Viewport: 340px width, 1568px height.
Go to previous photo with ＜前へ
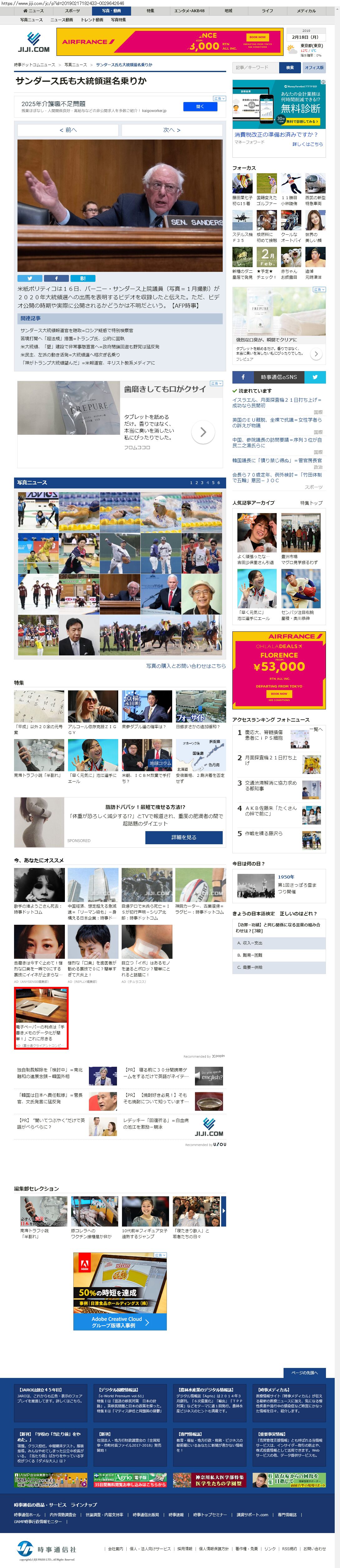pos(68,130)
